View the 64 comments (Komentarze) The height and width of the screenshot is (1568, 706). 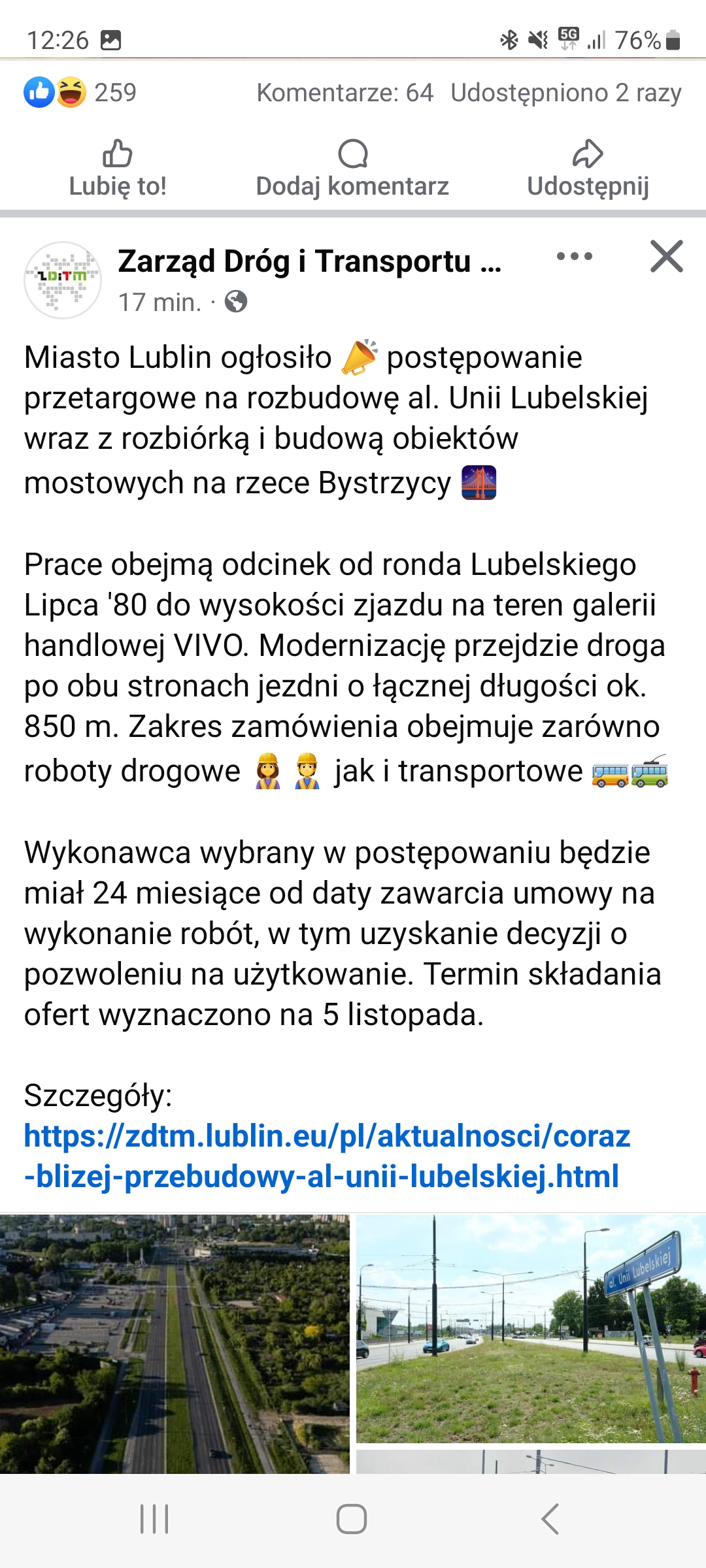(x=345, y=93)
